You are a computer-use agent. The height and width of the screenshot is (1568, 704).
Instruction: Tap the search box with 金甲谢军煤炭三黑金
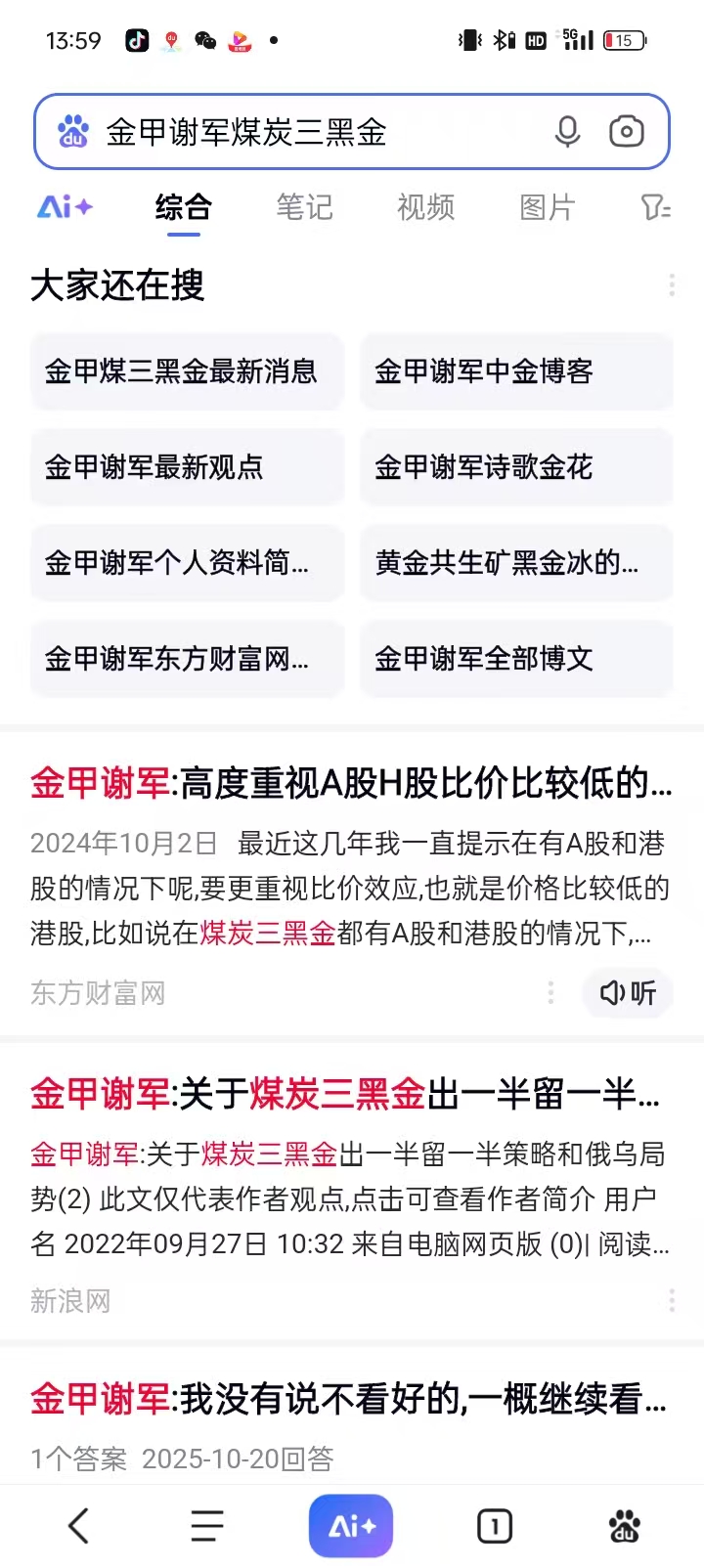[x=293, y=132]
